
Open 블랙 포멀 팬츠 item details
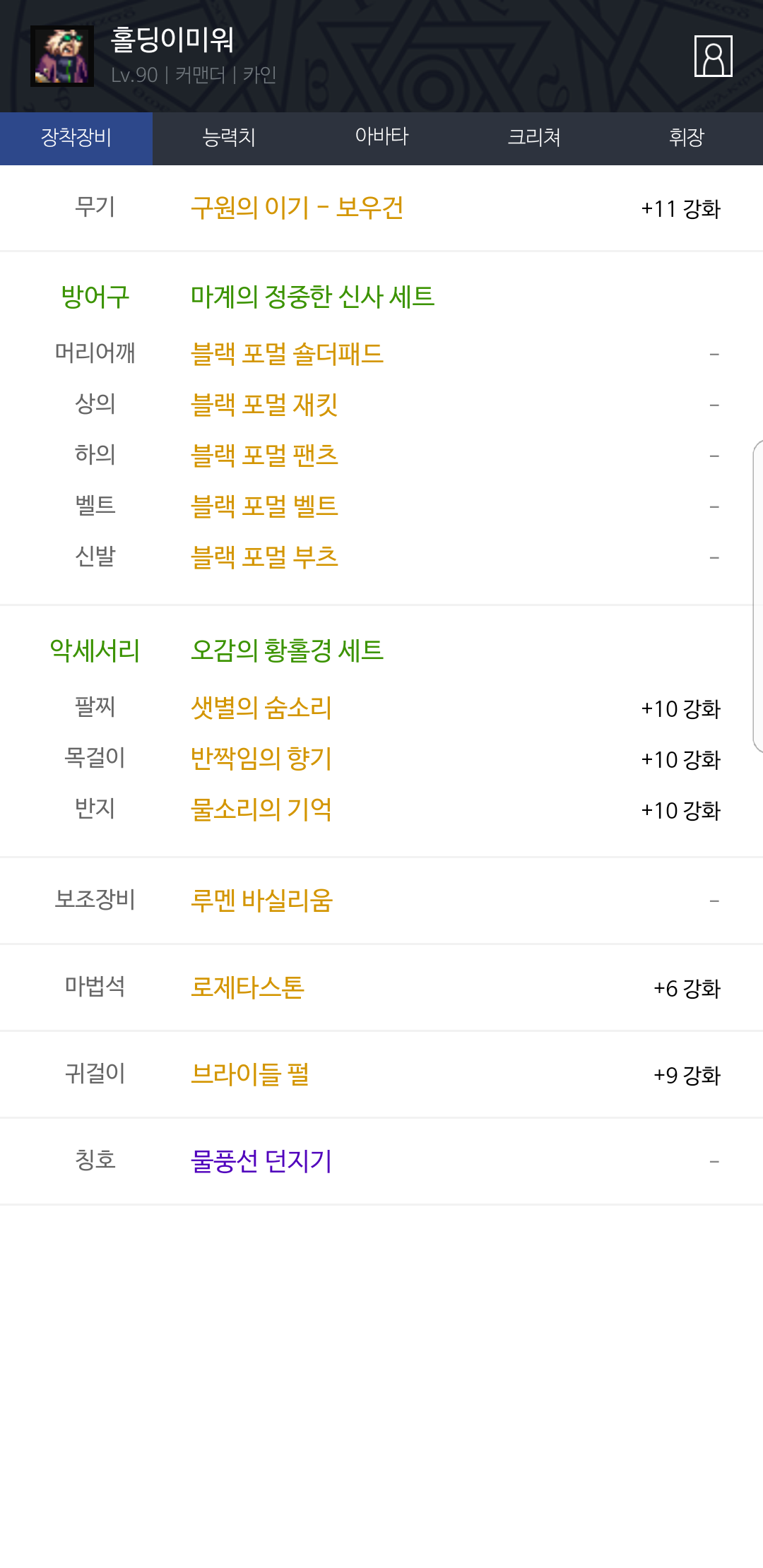(x=264, y=456)
